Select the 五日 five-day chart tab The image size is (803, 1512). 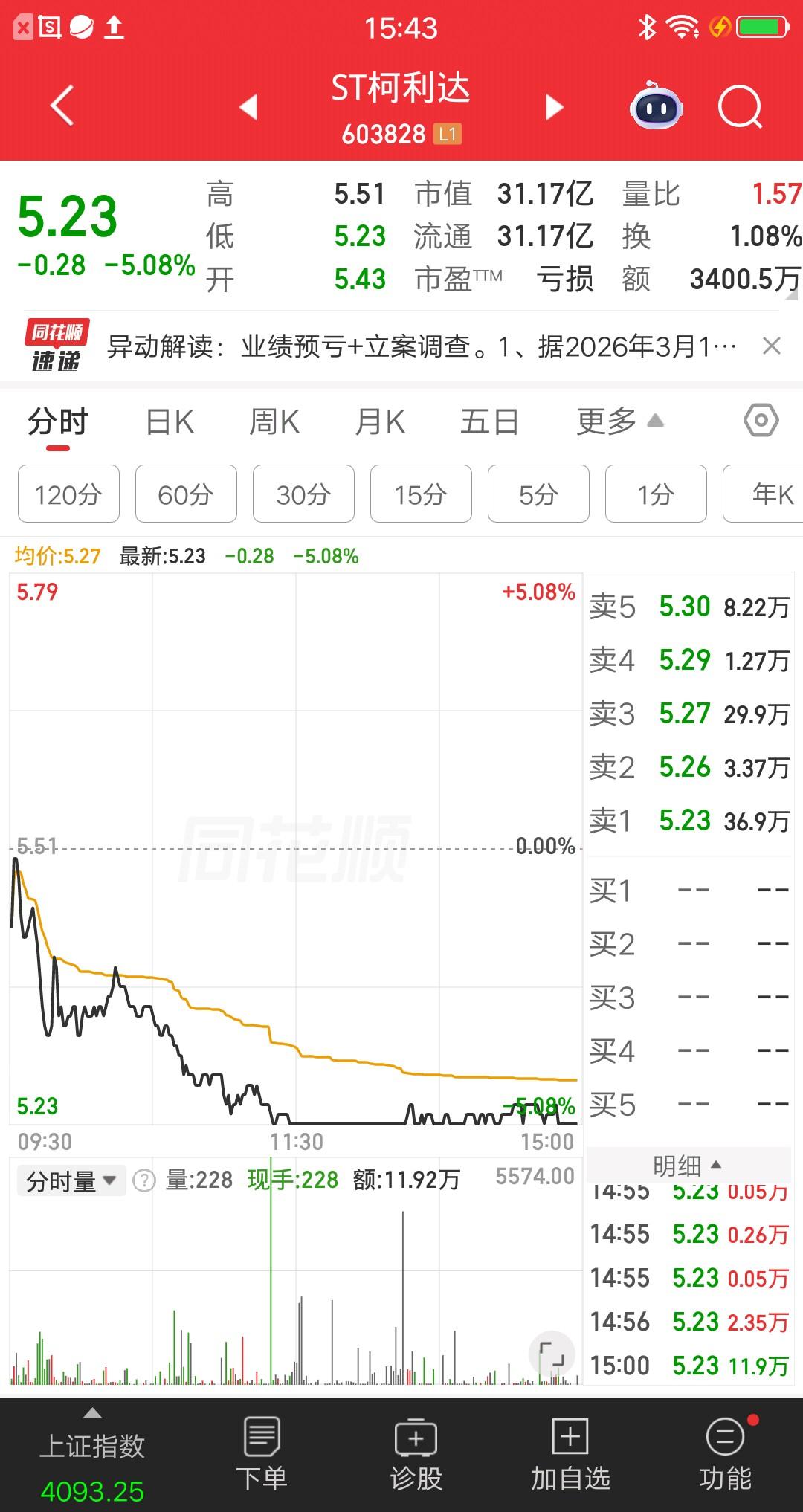pos(489,421)
